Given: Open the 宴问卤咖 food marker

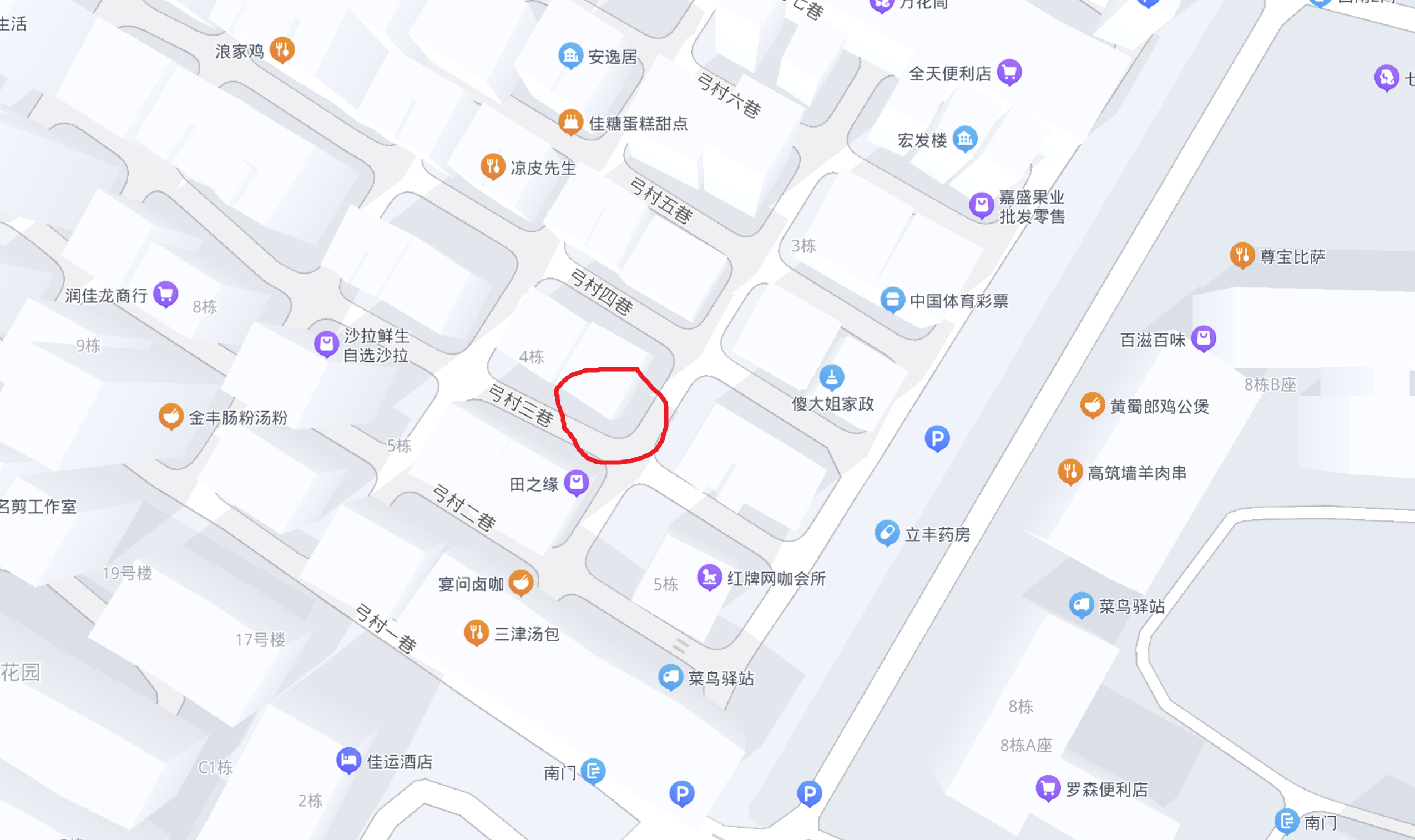Looking at the screenshot, I should (x=520, y=582).
